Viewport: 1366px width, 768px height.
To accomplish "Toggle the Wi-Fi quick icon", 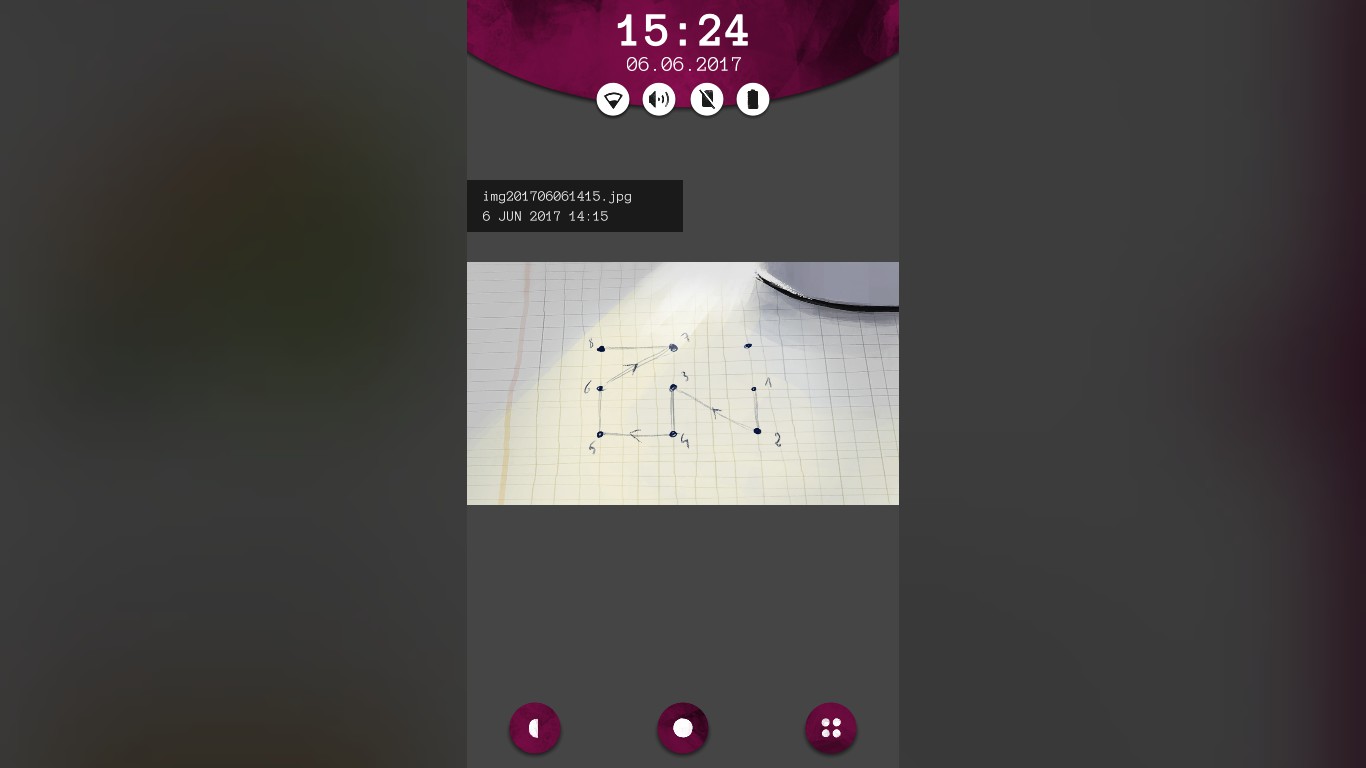I will [613, 100].
